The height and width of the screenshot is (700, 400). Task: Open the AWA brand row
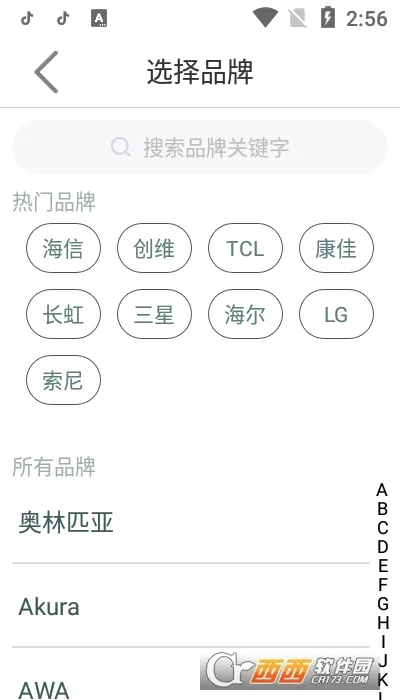point(191,674)
